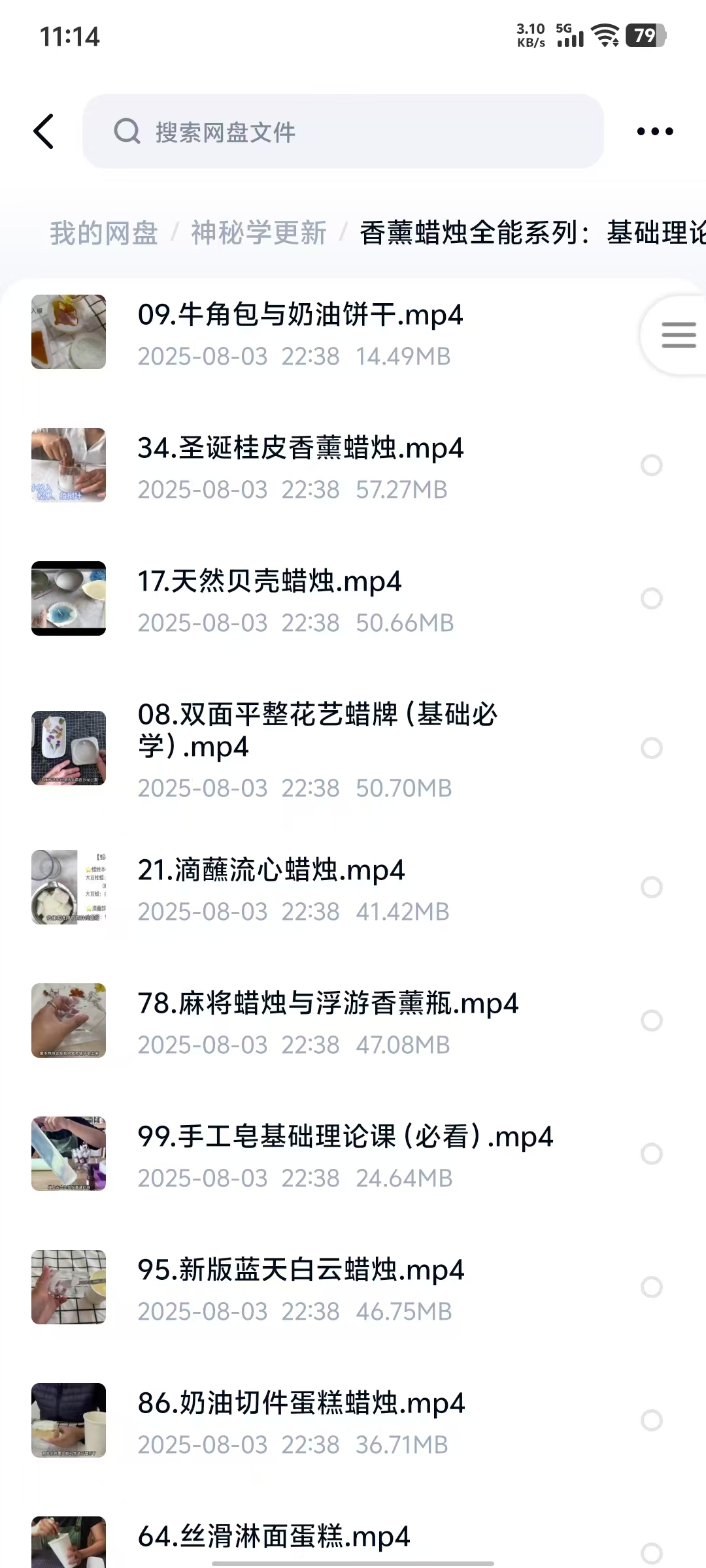
Task: Tick the checkbox beside 21.滴蘸流心蜡烛.mp4
Action: pyautogui.click(x=652, y=887)
